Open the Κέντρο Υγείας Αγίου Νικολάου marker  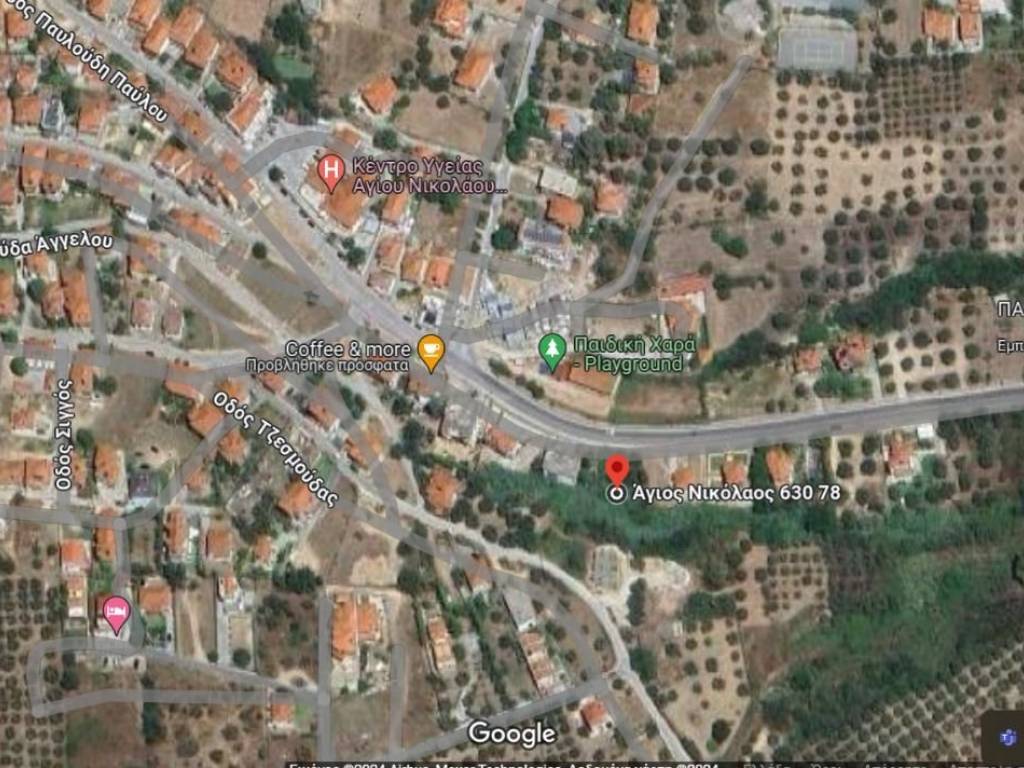tap(331, 173)
